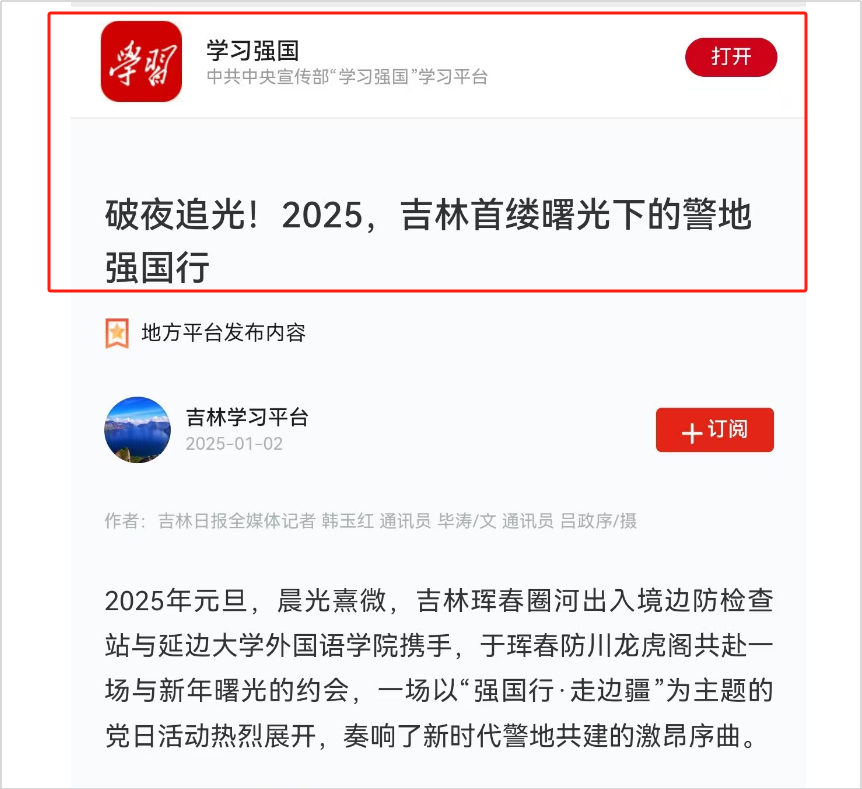Open the 学习强国 app banner

[x=345, y=61]
